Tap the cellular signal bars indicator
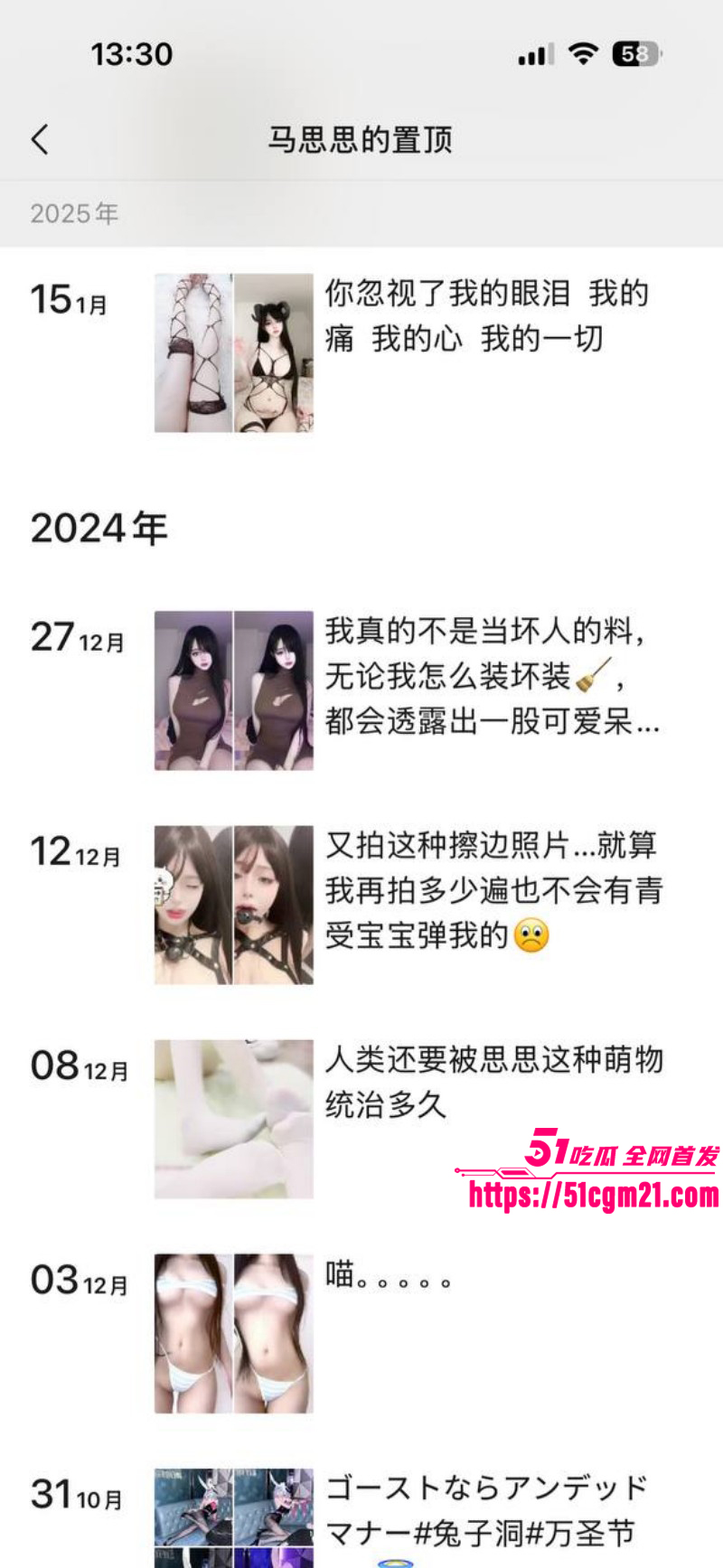 (x=532, y=54)
